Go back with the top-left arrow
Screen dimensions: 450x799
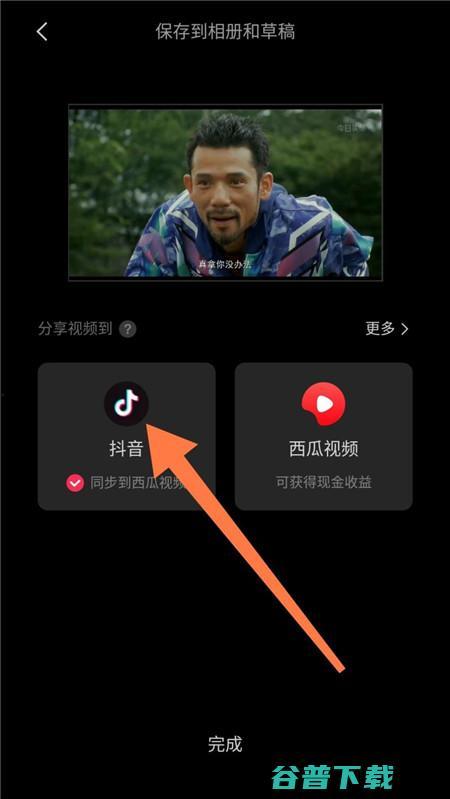coord(42,32)
